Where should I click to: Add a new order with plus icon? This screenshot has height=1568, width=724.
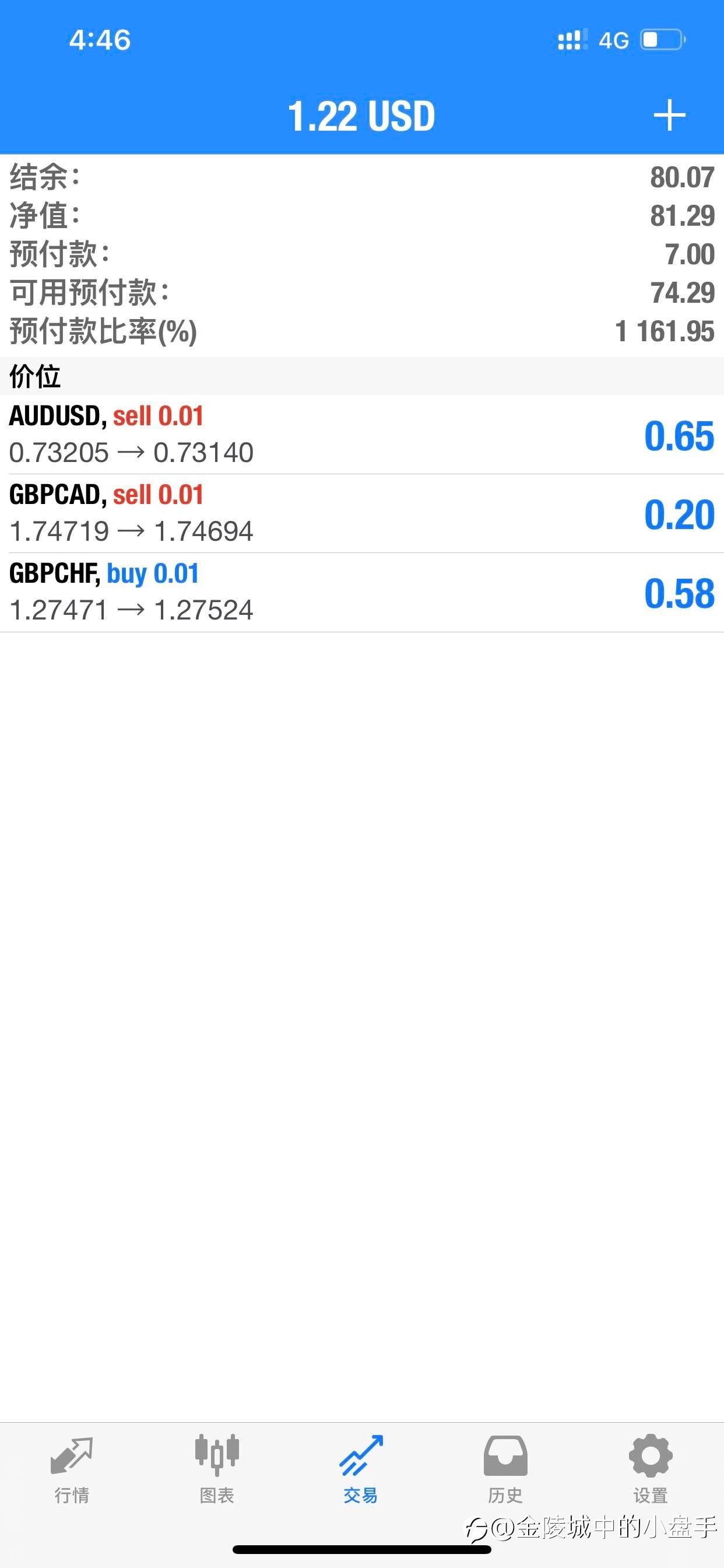tap(669, 116)
